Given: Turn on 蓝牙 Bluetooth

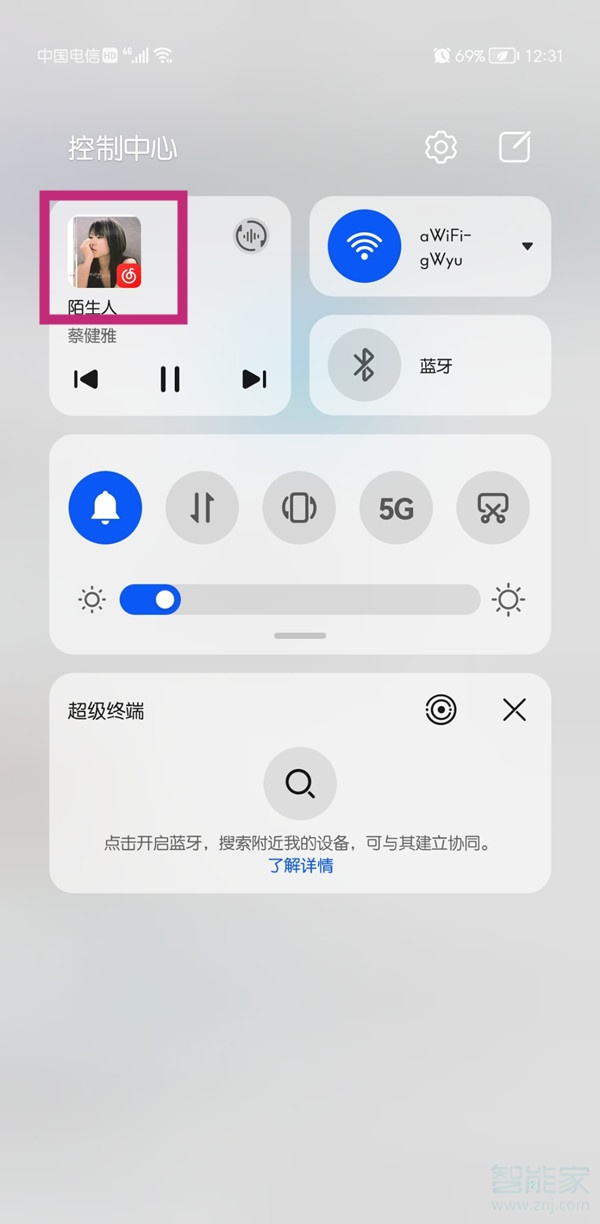Looking at the screenshot, I should (x=364, y=365).
